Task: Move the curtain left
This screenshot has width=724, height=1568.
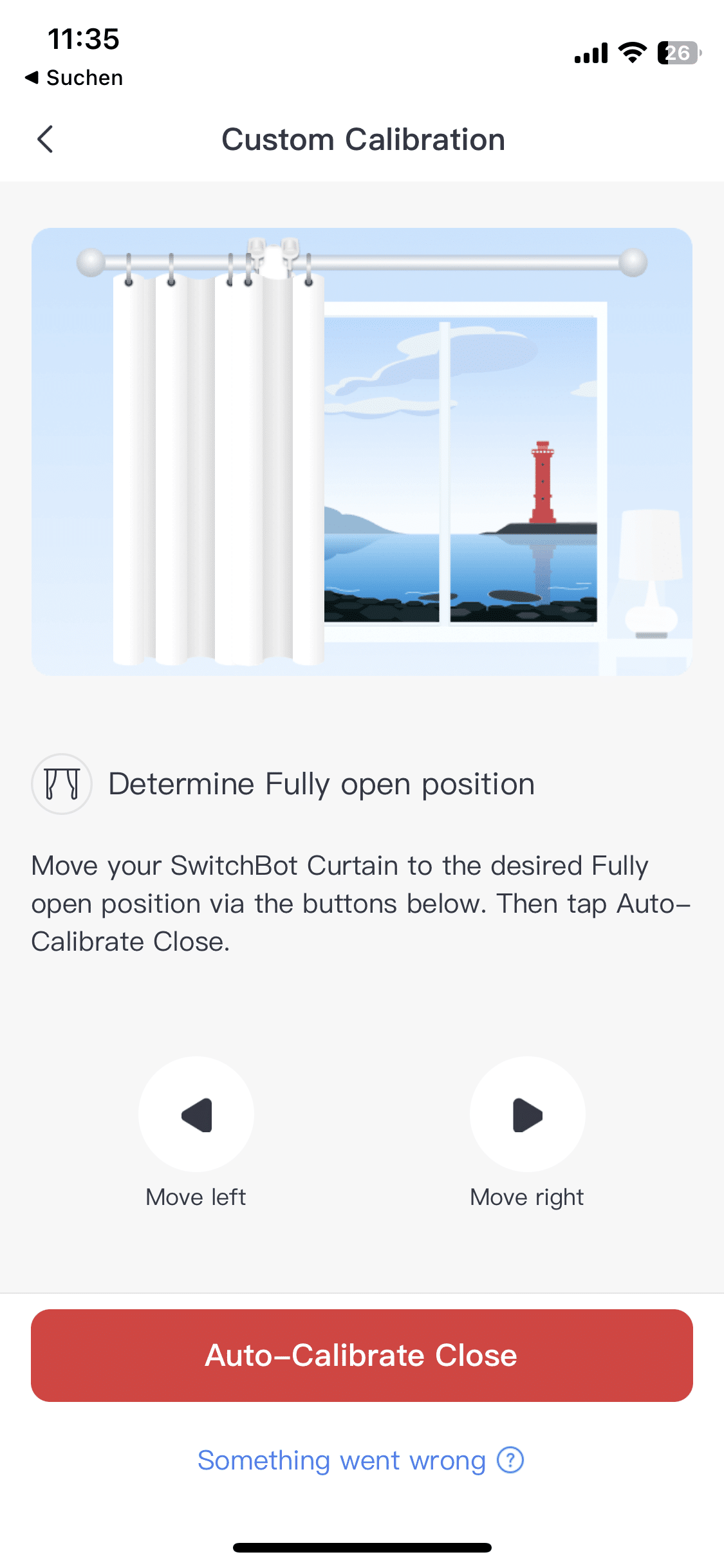Action: (196, 1114)
